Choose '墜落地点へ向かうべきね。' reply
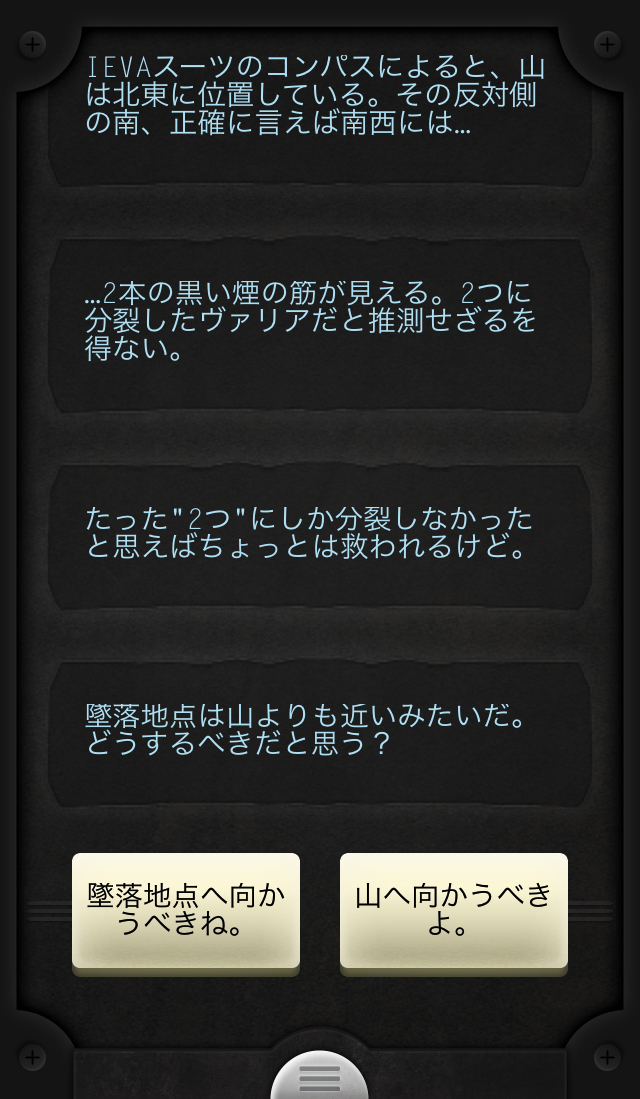The width and height of the screenshot is (640, 1099). (186, 910)
